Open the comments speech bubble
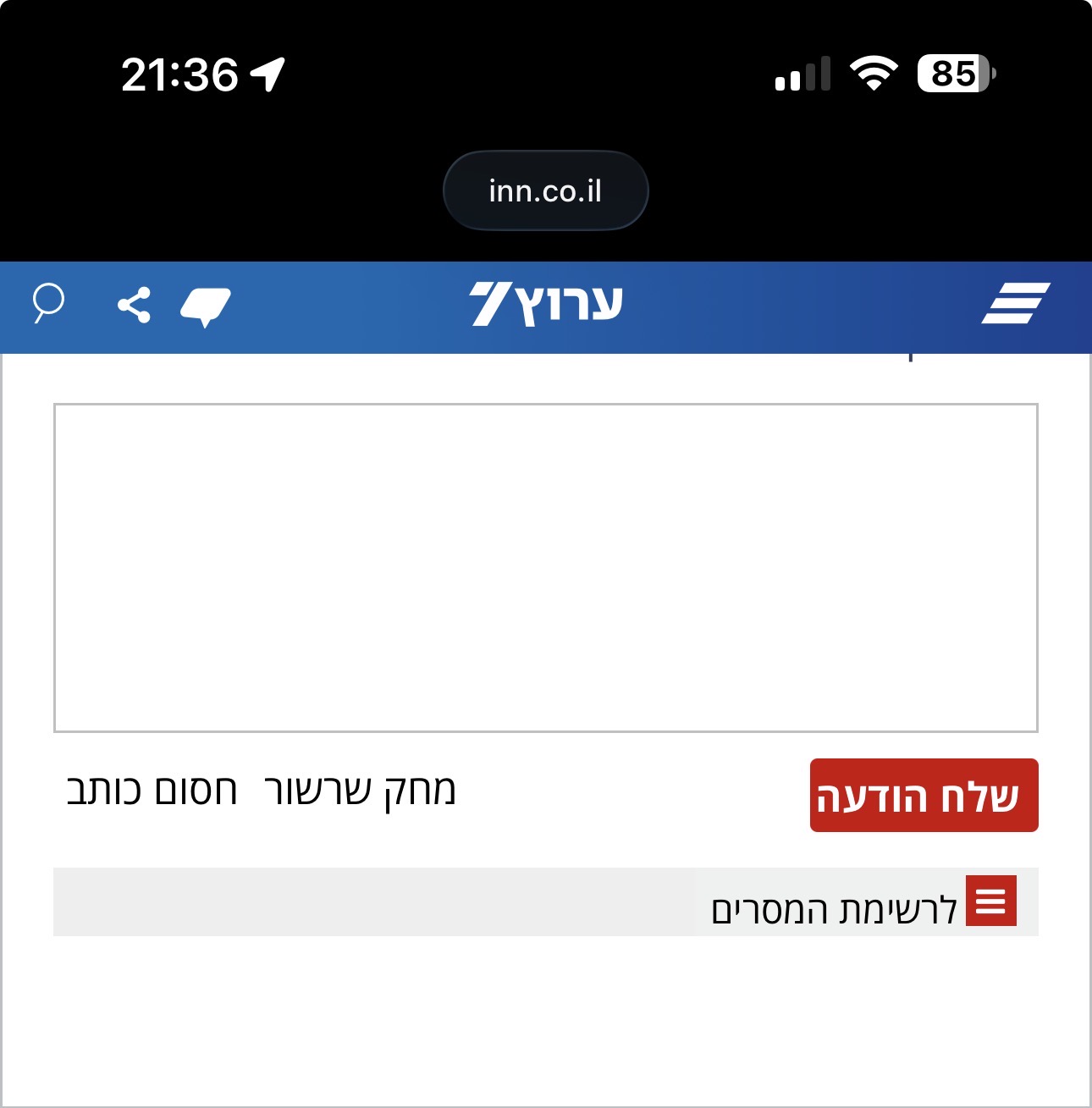Viewport: 1092px width, 1108px height. pyautogui.click(x=206, y=306)
